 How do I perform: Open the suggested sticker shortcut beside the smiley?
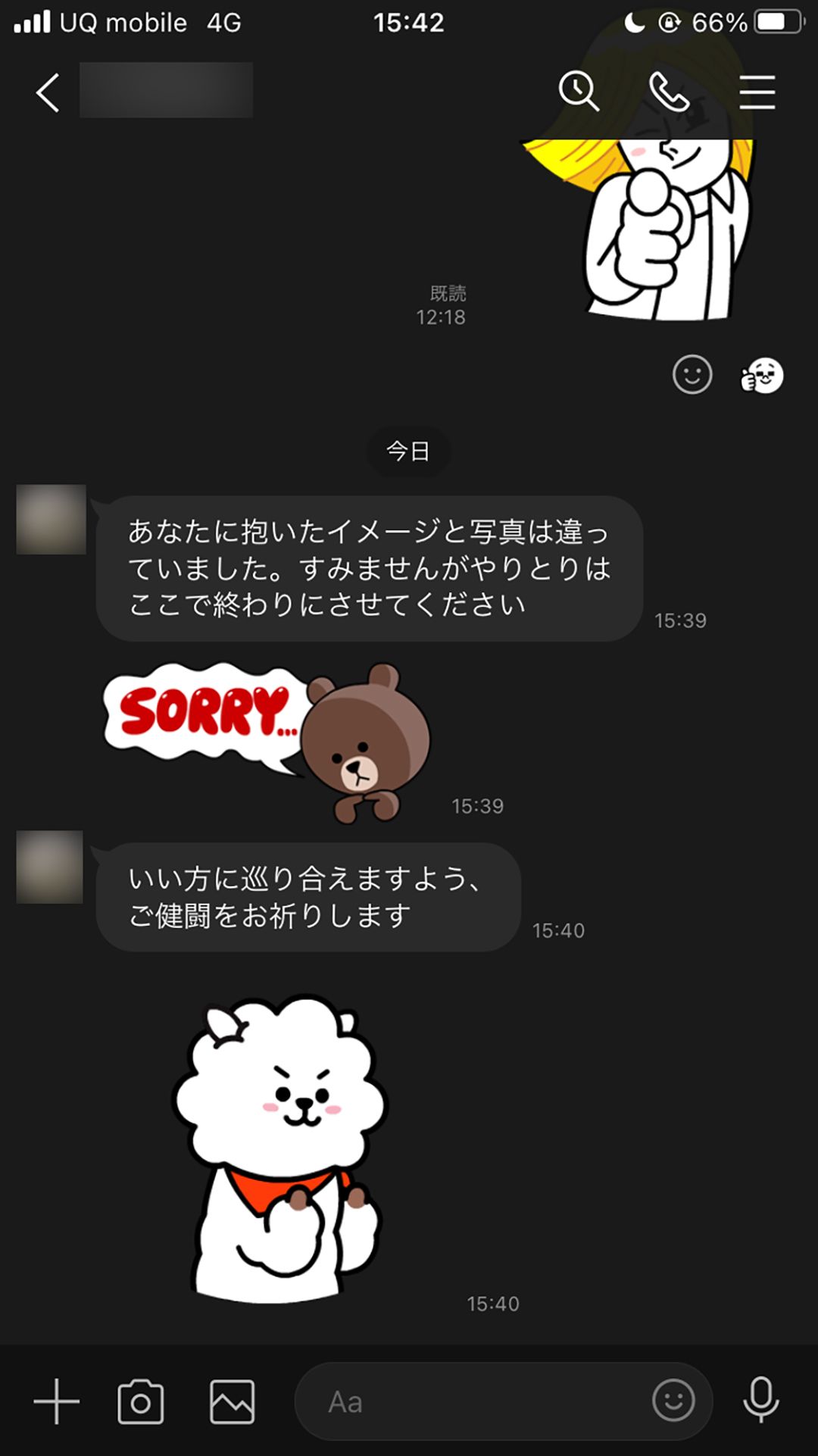point(761,375)
